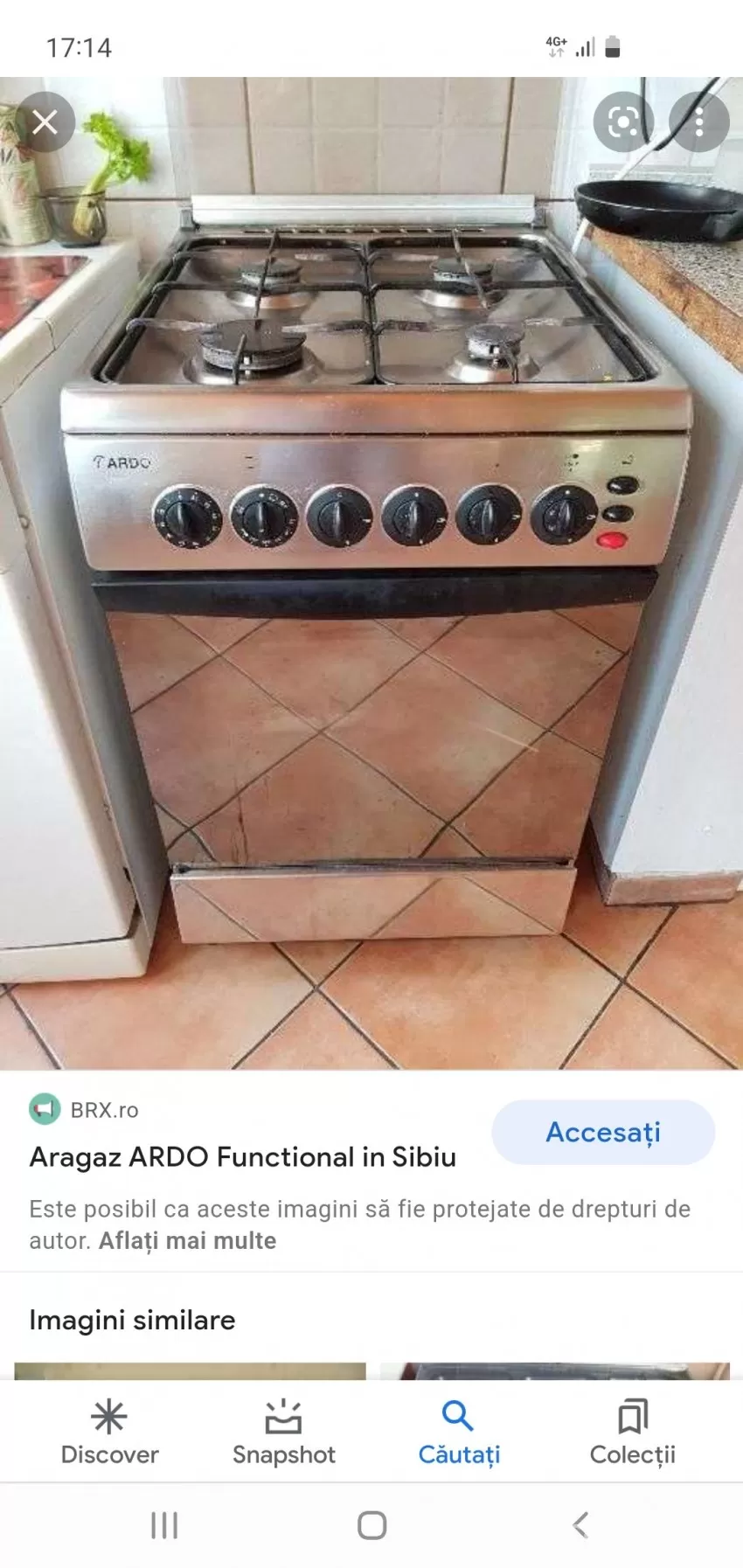Viewport: 743px width, 1568px height.
Task: Search this image with Lens
Action: [623, 122]
